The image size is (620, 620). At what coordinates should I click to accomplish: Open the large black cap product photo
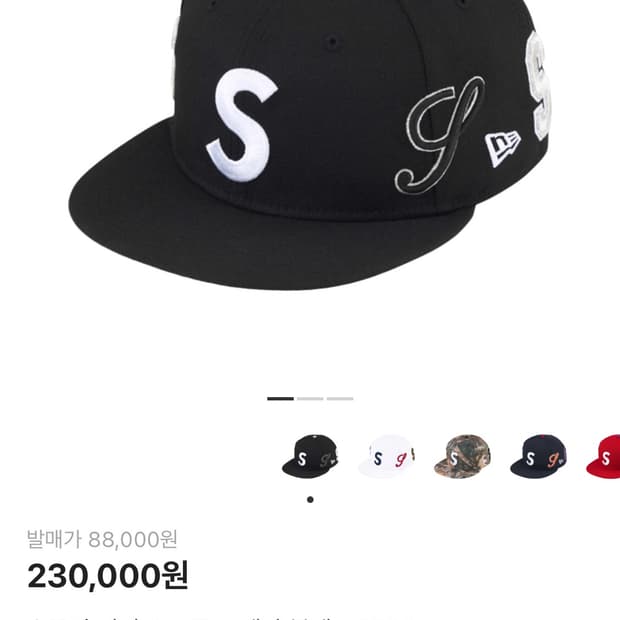point(310,150)
